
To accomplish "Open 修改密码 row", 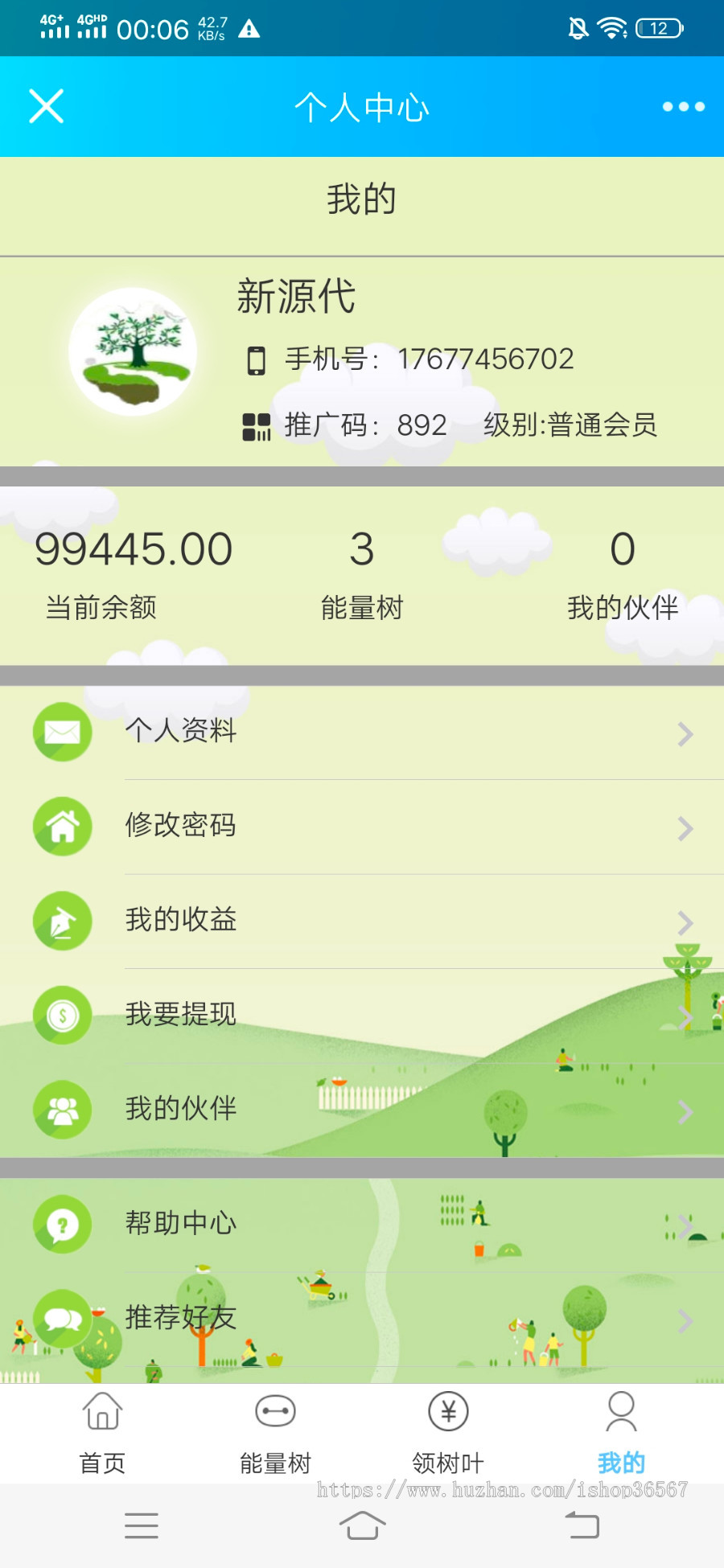I will coord(362,826).
